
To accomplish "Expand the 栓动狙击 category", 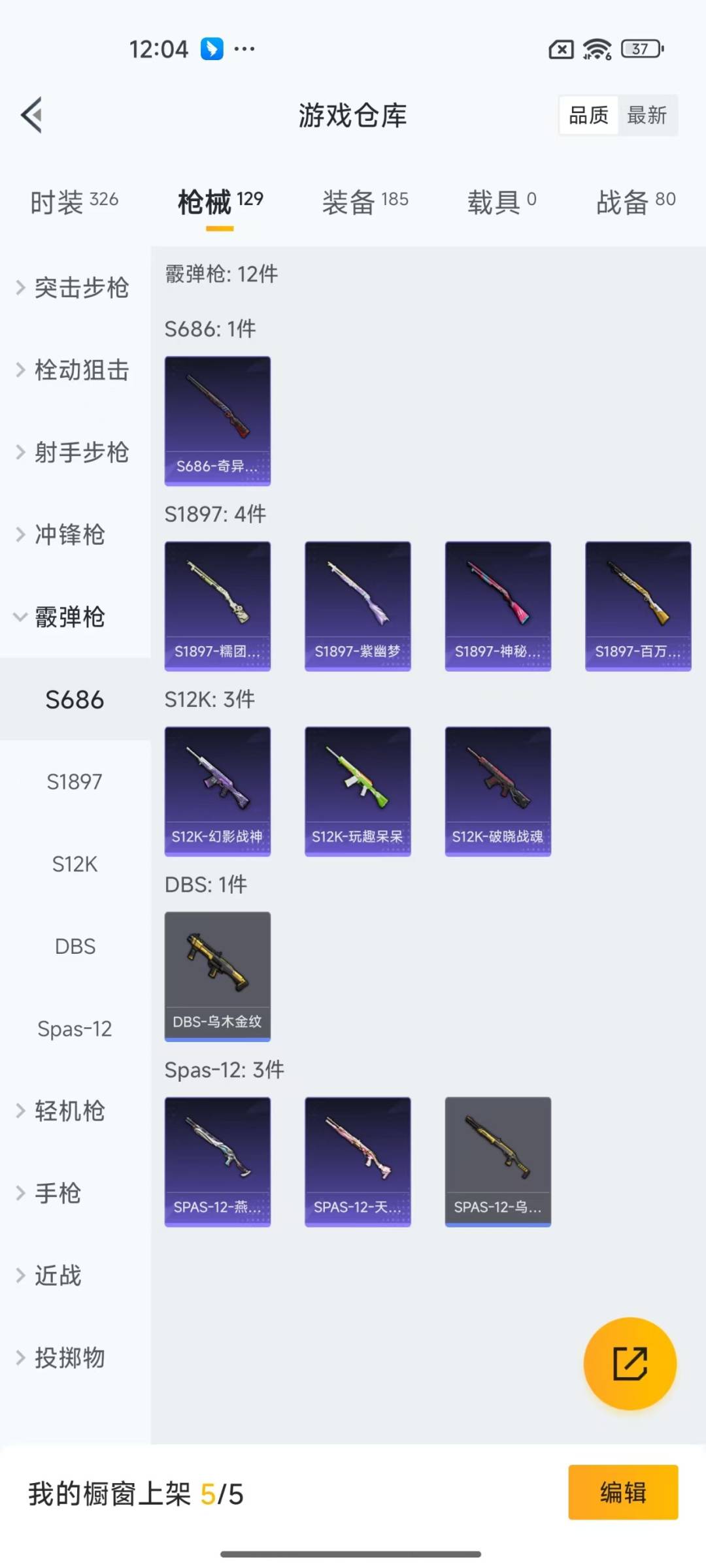I will click(73, 370).
